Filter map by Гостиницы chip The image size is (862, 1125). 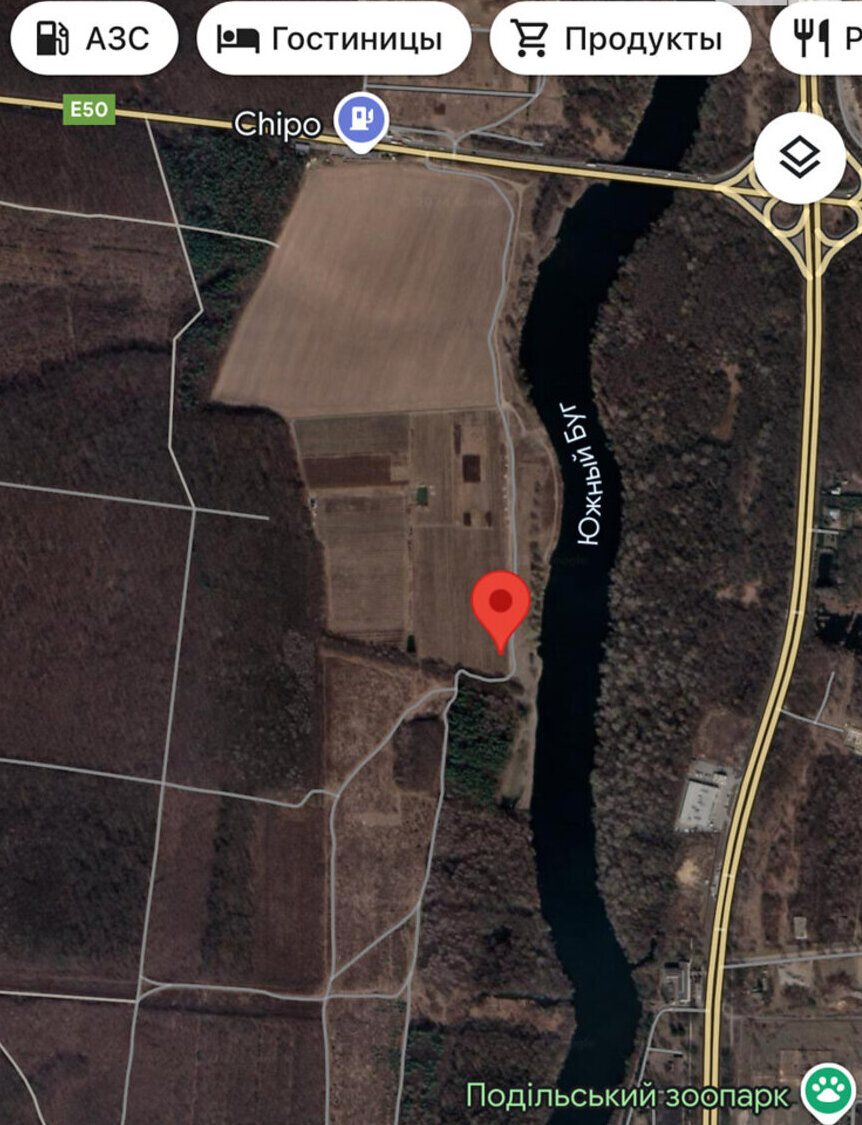tap(334, 39)
